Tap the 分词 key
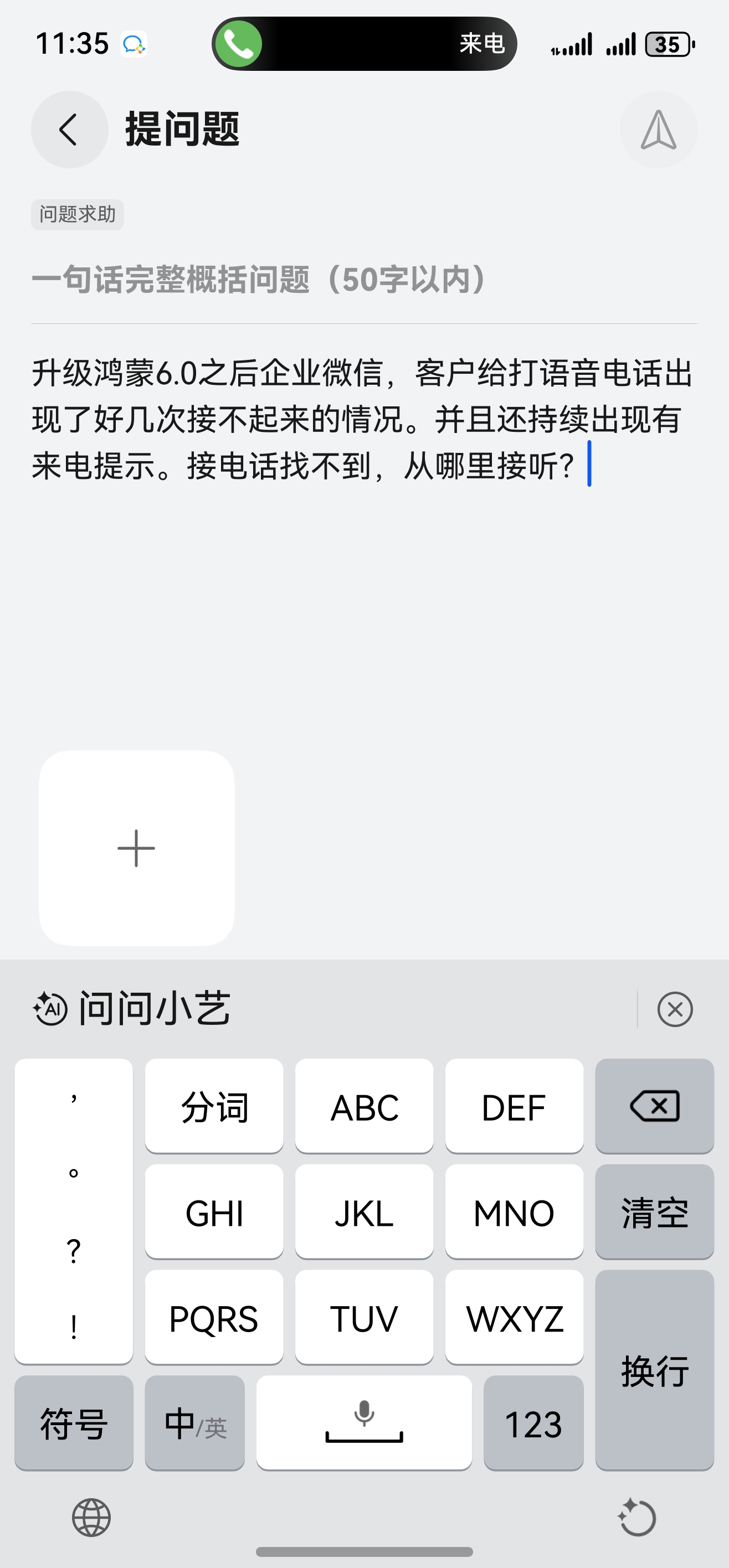The image size is (729, 1568). [214, 1106]
